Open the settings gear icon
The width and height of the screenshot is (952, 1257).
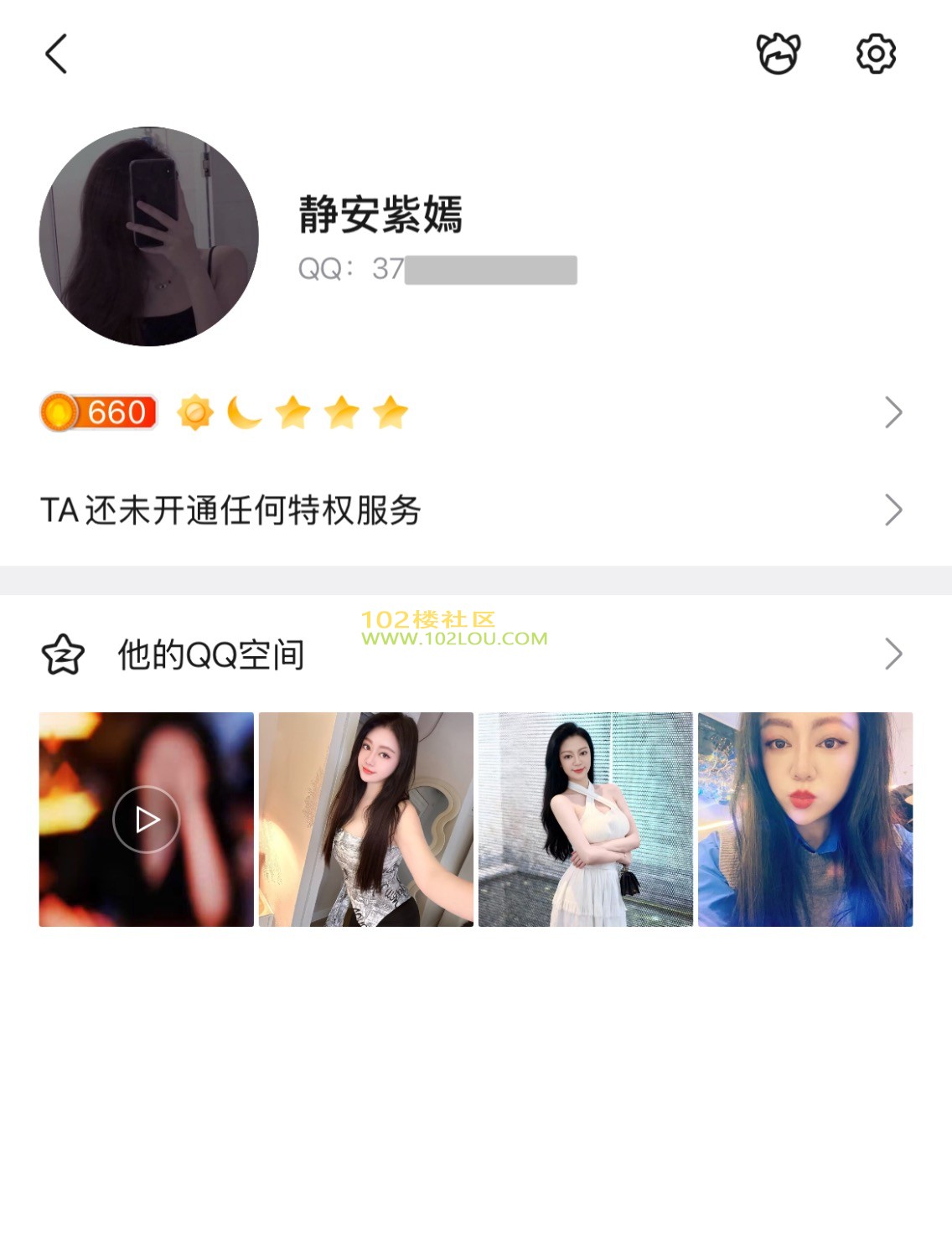click(x=876, y=54)
